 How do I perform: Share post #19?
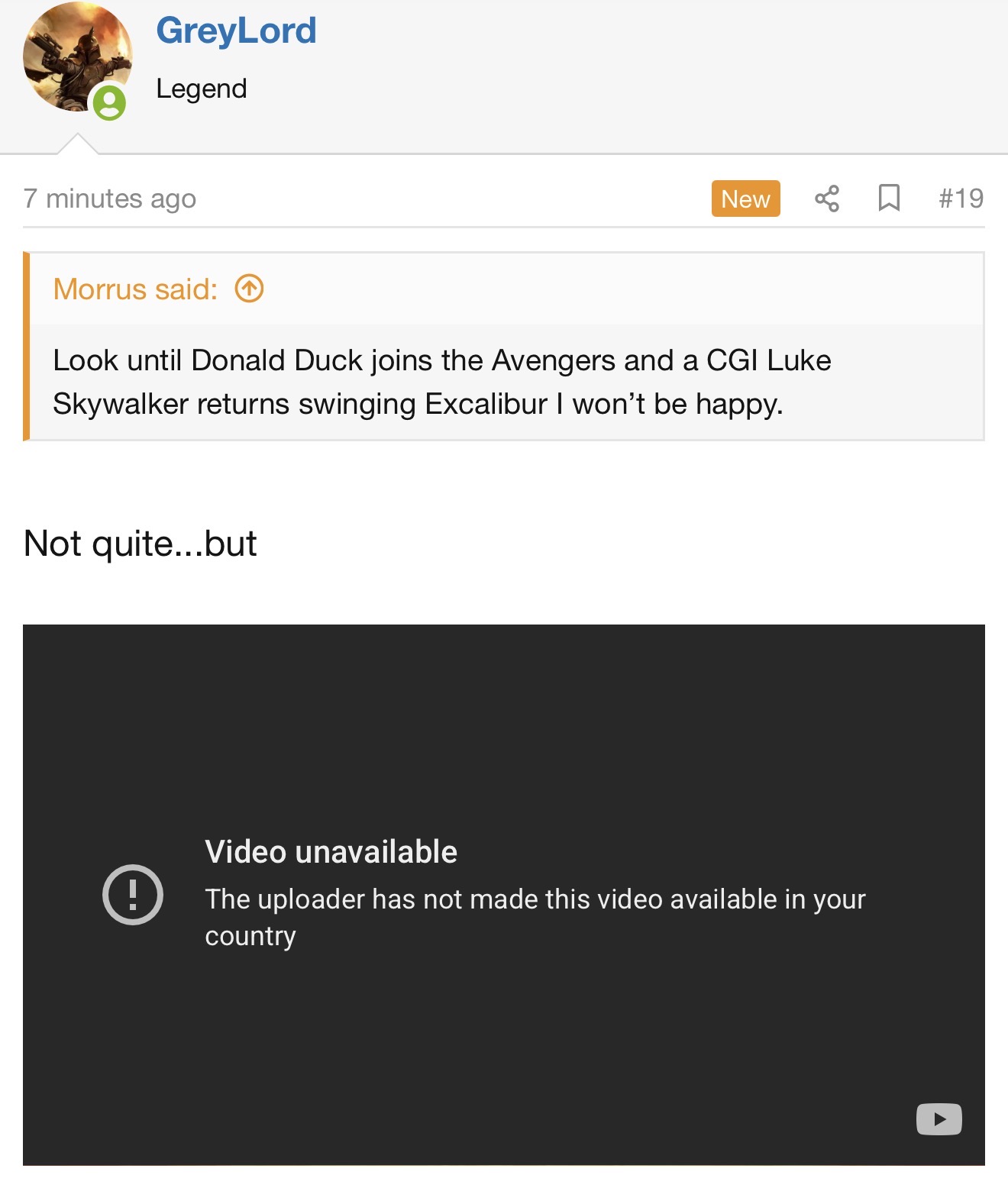pyautogui.click(x=826, y=199)
